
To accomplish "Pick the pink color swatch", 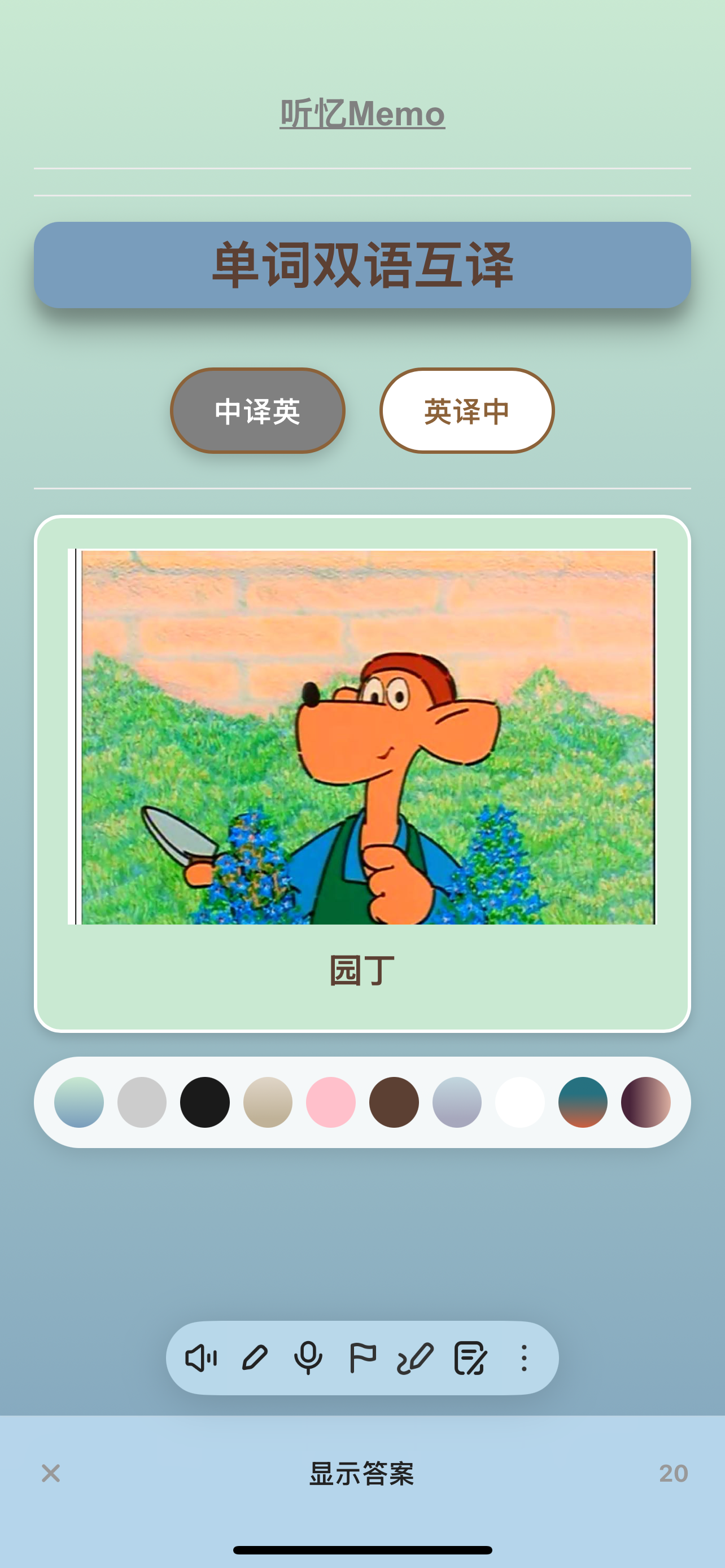I will 330,1102.
